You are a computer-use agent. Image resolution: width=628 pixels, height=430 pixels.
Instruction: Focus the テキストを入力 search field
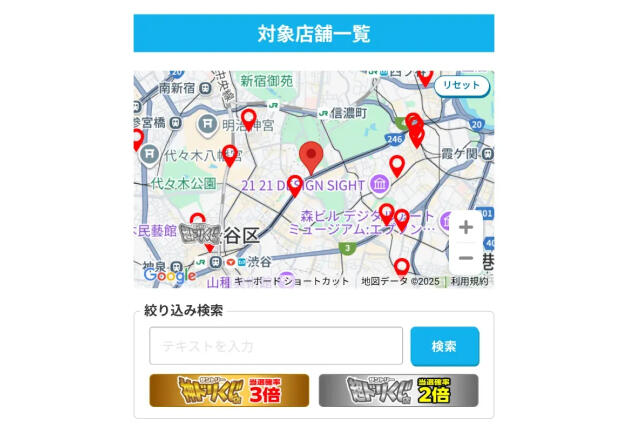[x=276, y=346]
